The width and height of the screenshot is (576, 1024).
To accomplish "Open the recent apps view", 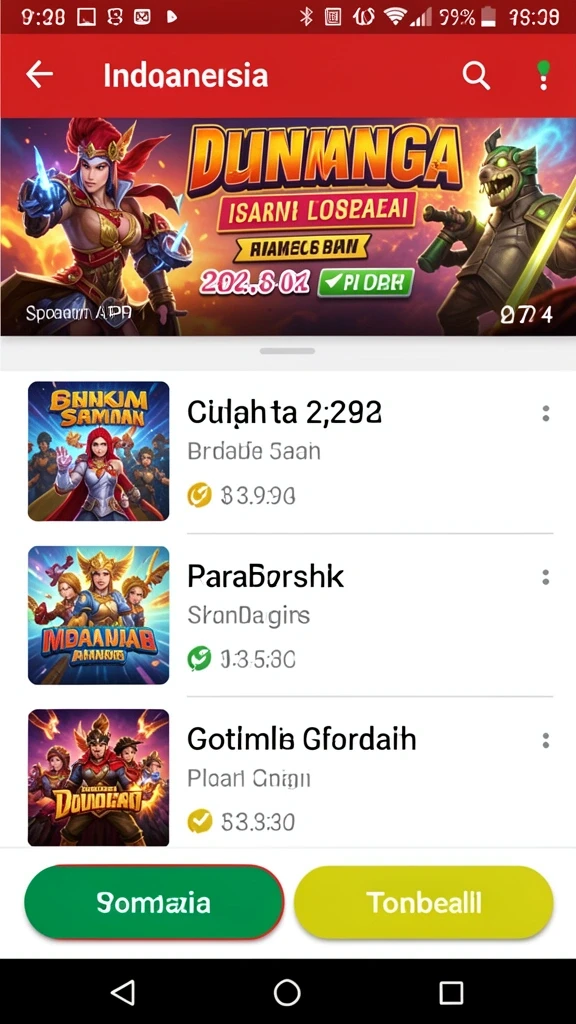I will click(x=451, y=993).
